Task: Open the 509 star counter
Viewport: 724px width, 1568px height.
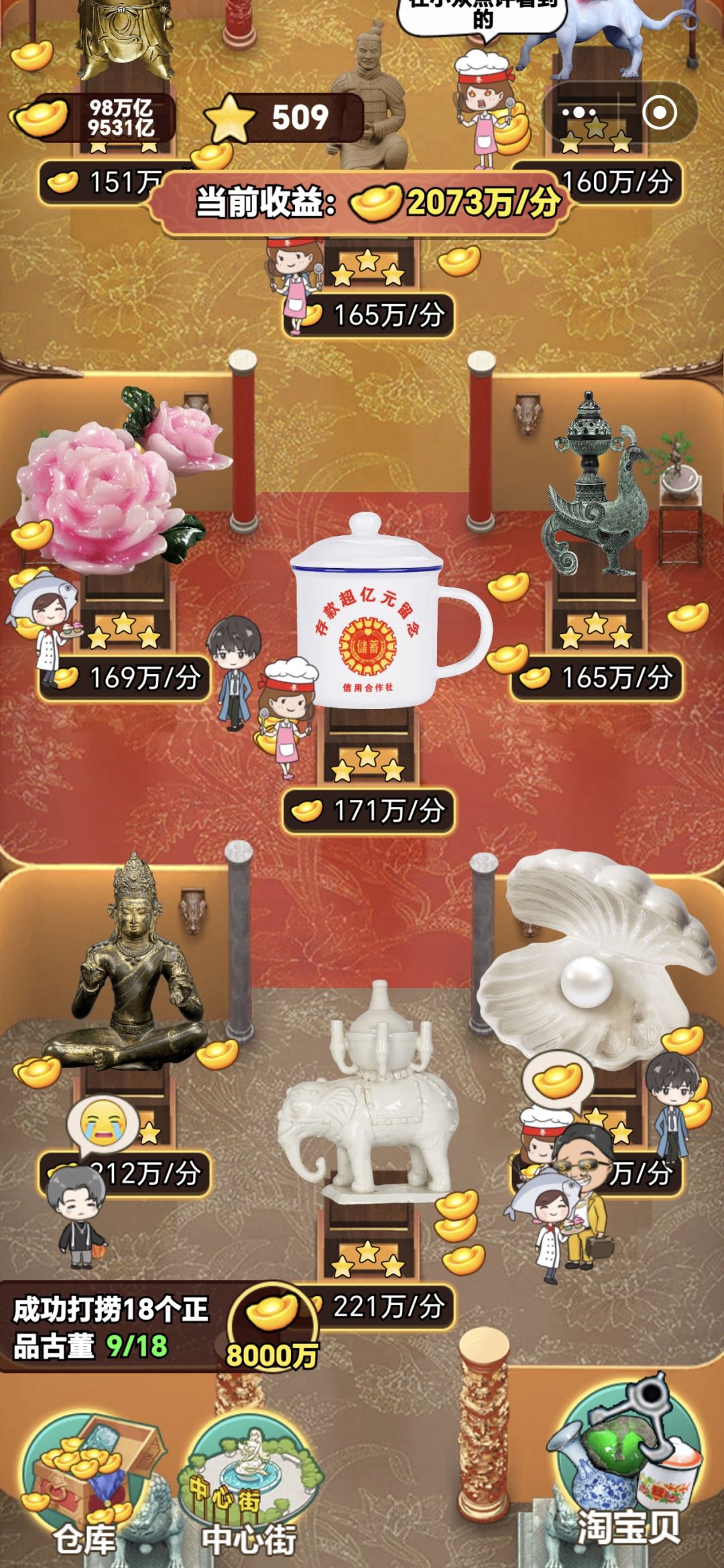Action: (284, 117)
